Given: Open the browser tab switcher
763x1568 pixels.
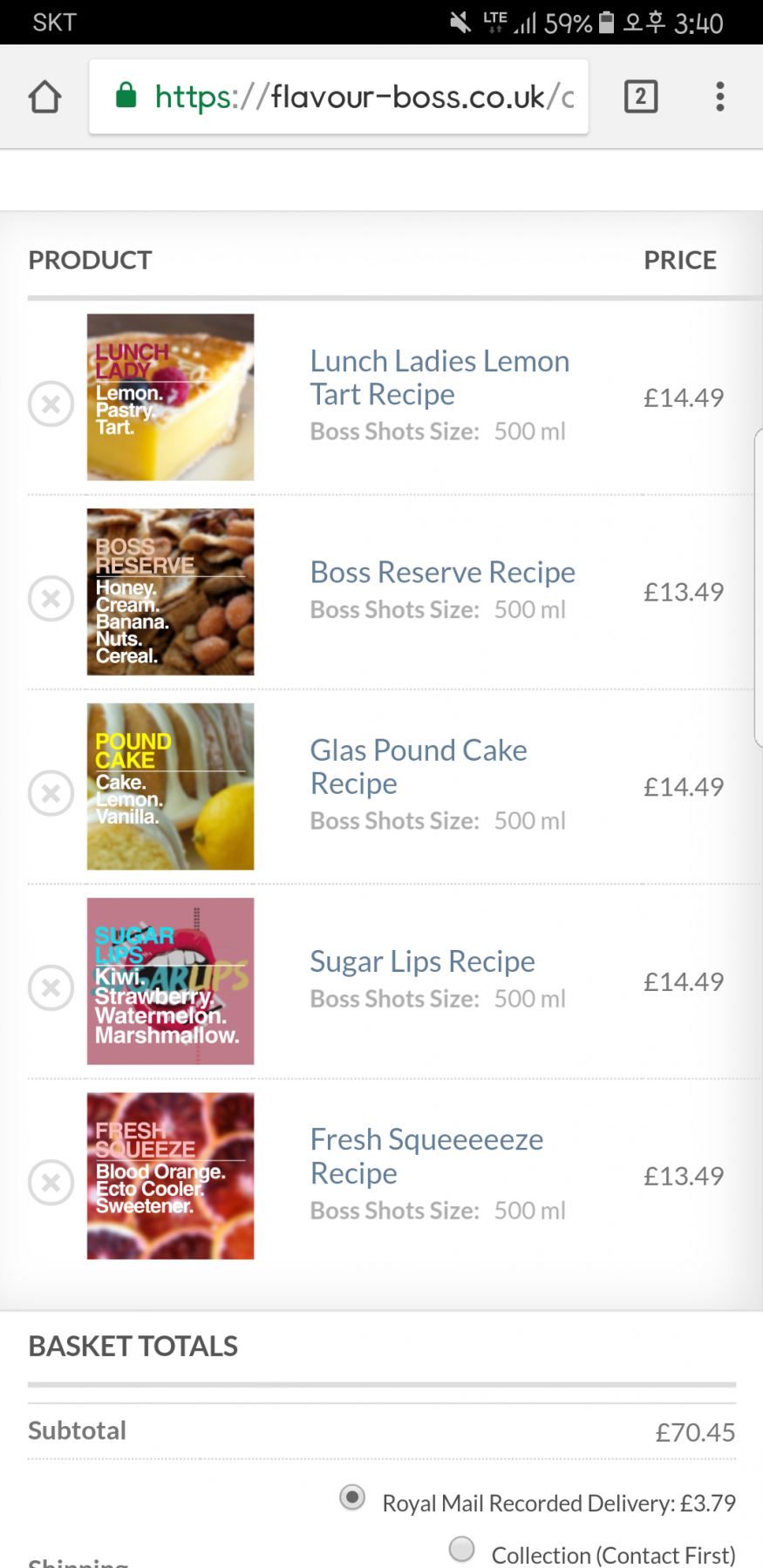Looking at the screenshot, I should [x=641, y=97].
